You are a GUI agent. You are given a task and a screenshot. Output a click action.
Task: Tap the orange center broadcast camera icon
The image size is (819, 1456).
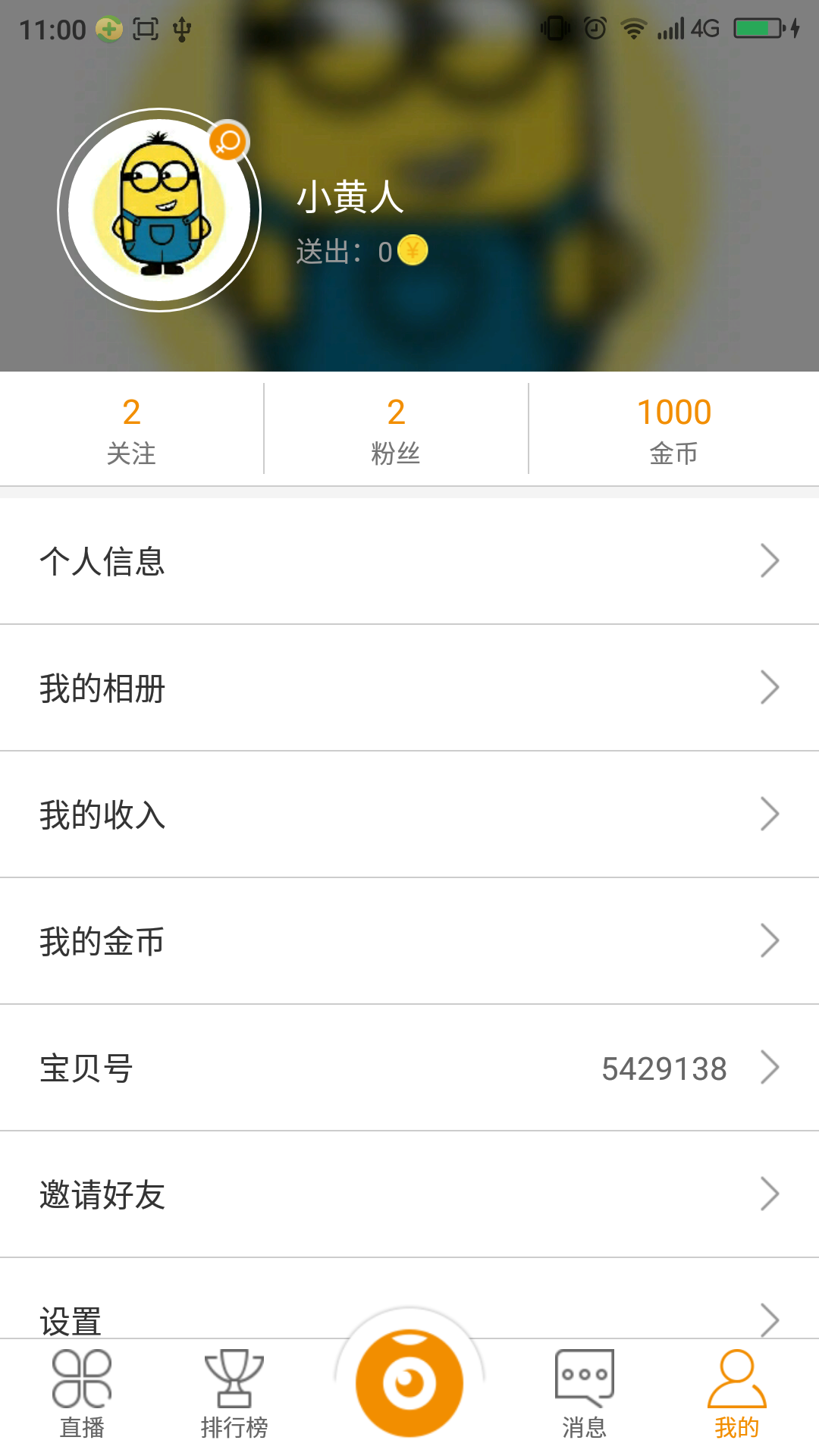tap(409, 1382)
